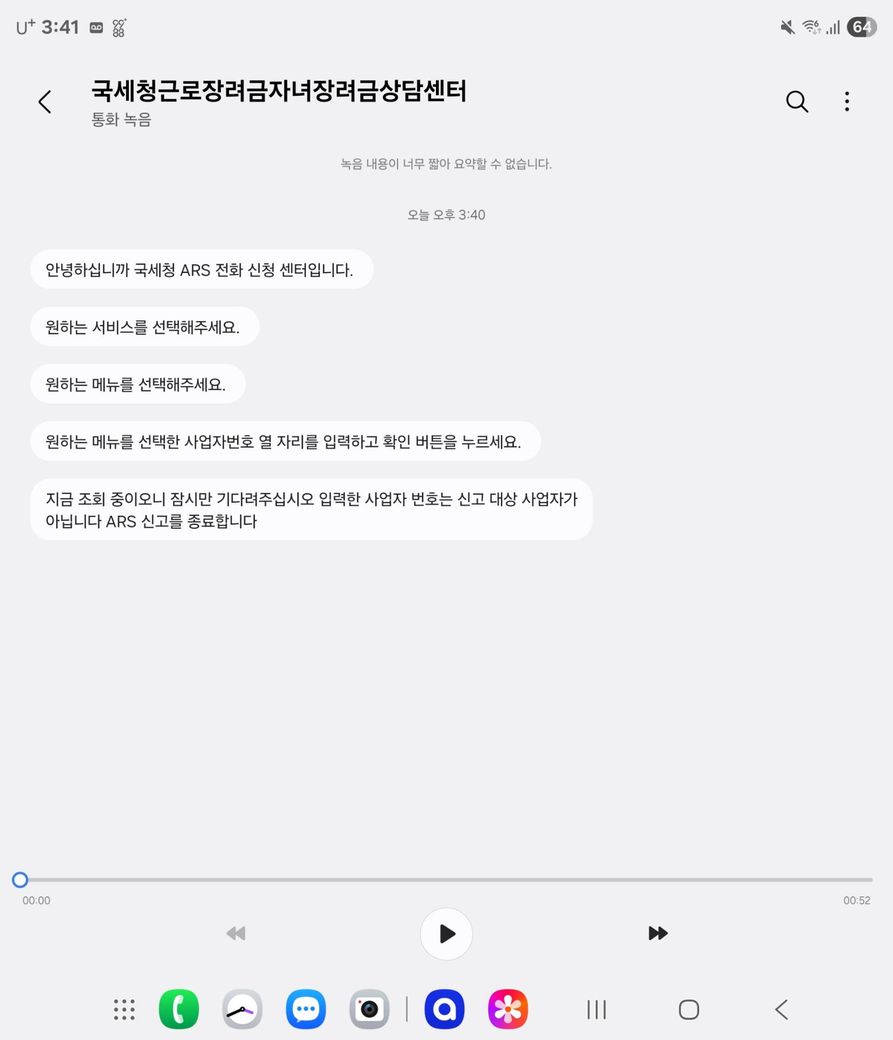Select the line about entering 사업자번호 열 자리
The image size is (893, 1040).
click(x=285, y=441)
